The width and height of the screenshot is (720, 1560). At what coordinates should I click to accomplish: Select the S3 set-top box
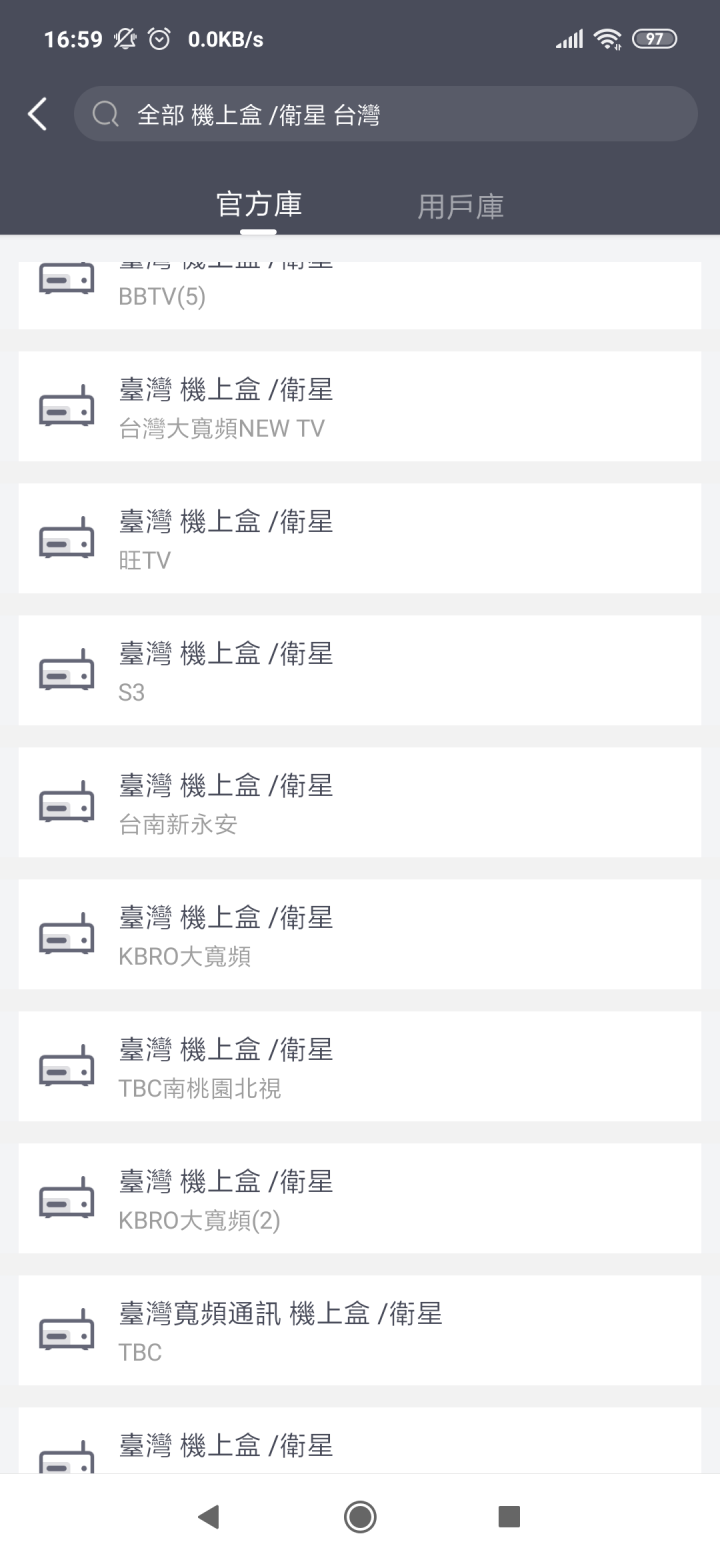360,670
